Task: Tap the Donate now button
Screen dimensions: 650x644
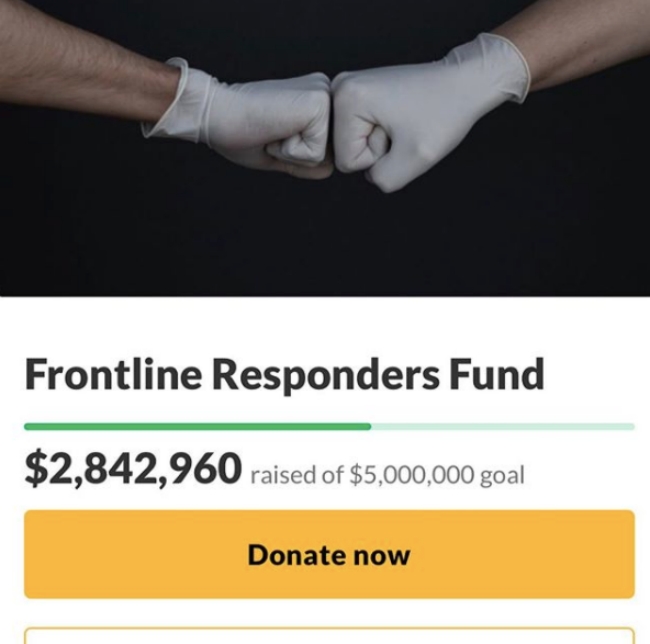Action: 329,554
